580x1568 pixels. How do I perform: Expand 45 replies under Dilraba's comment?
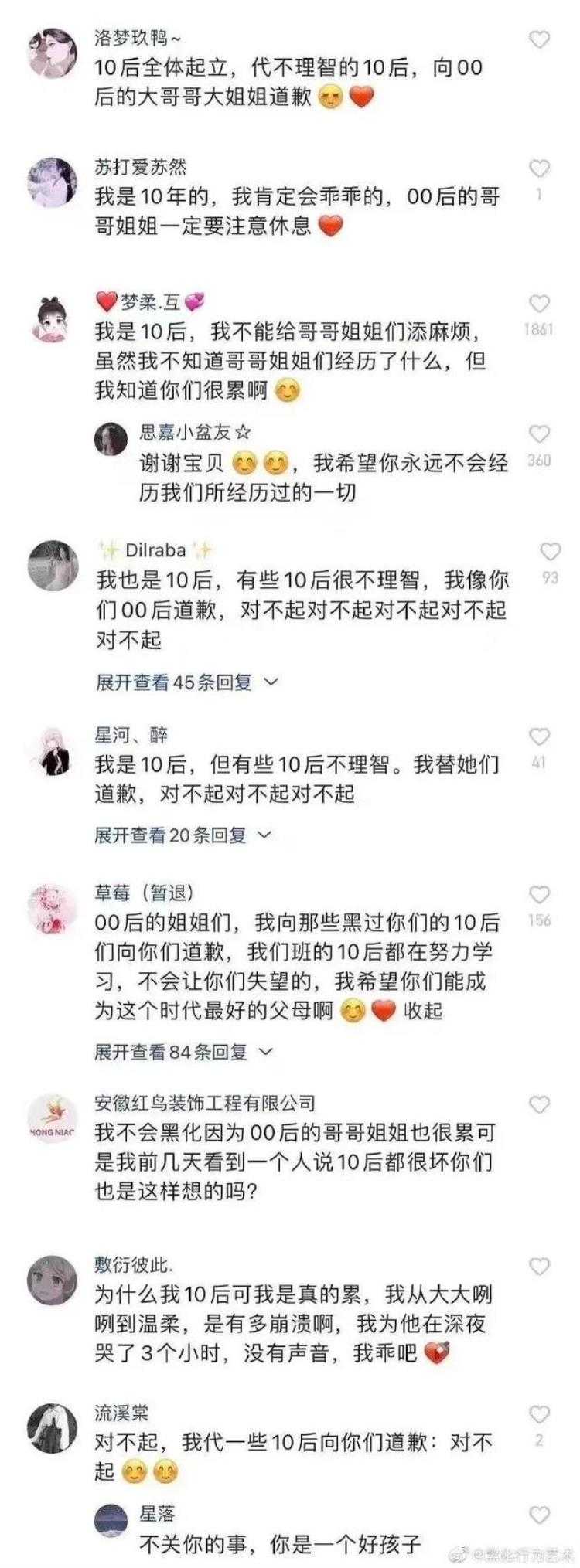click(186, 682)
